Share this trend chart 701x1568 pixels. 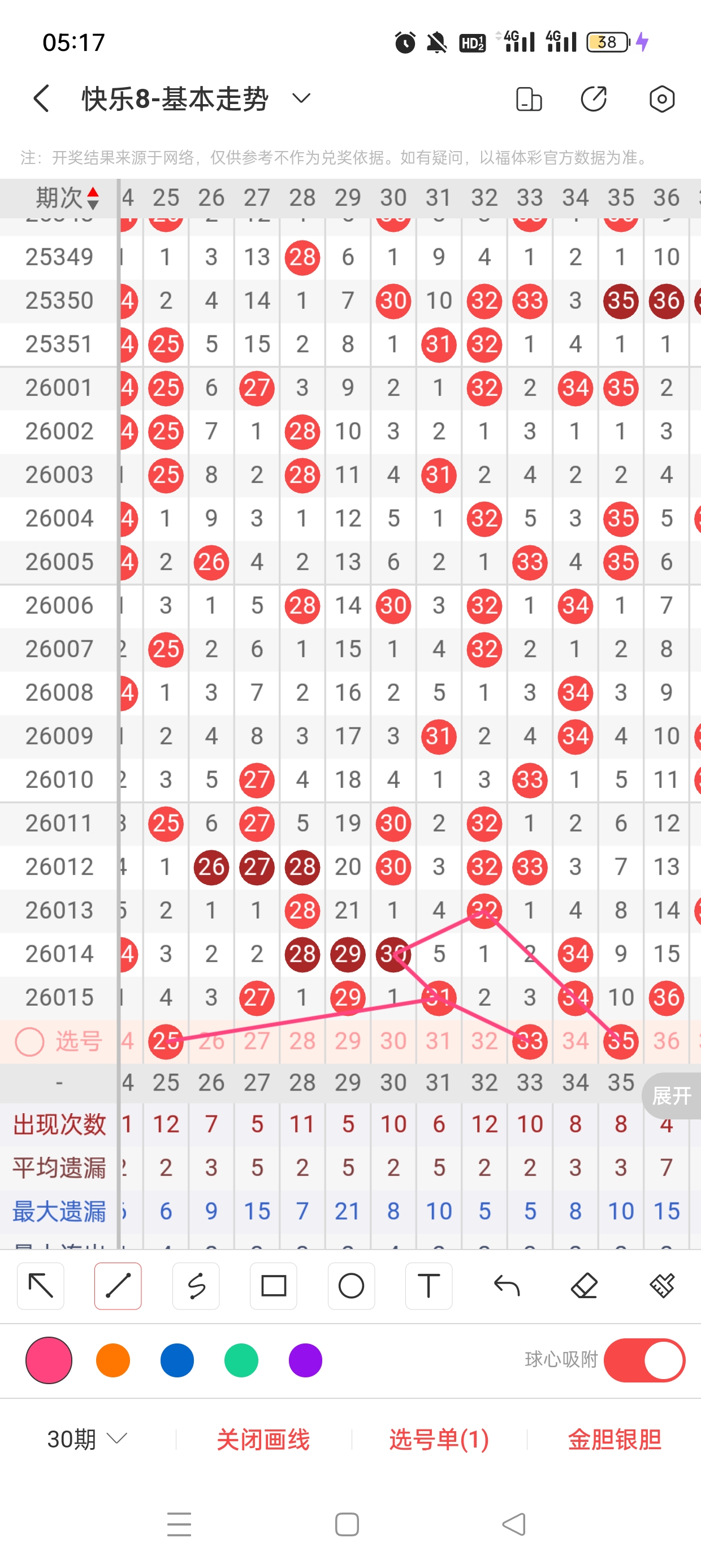click(593, 98)
